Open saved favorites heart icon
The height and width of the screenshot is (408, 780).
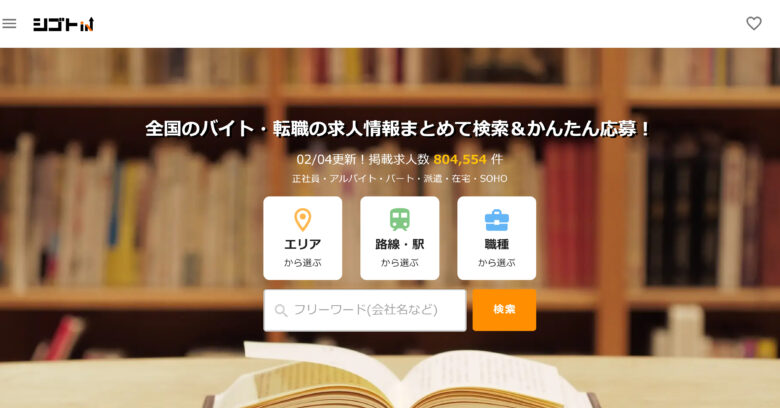pyautogui.click(x=754, y=23)
